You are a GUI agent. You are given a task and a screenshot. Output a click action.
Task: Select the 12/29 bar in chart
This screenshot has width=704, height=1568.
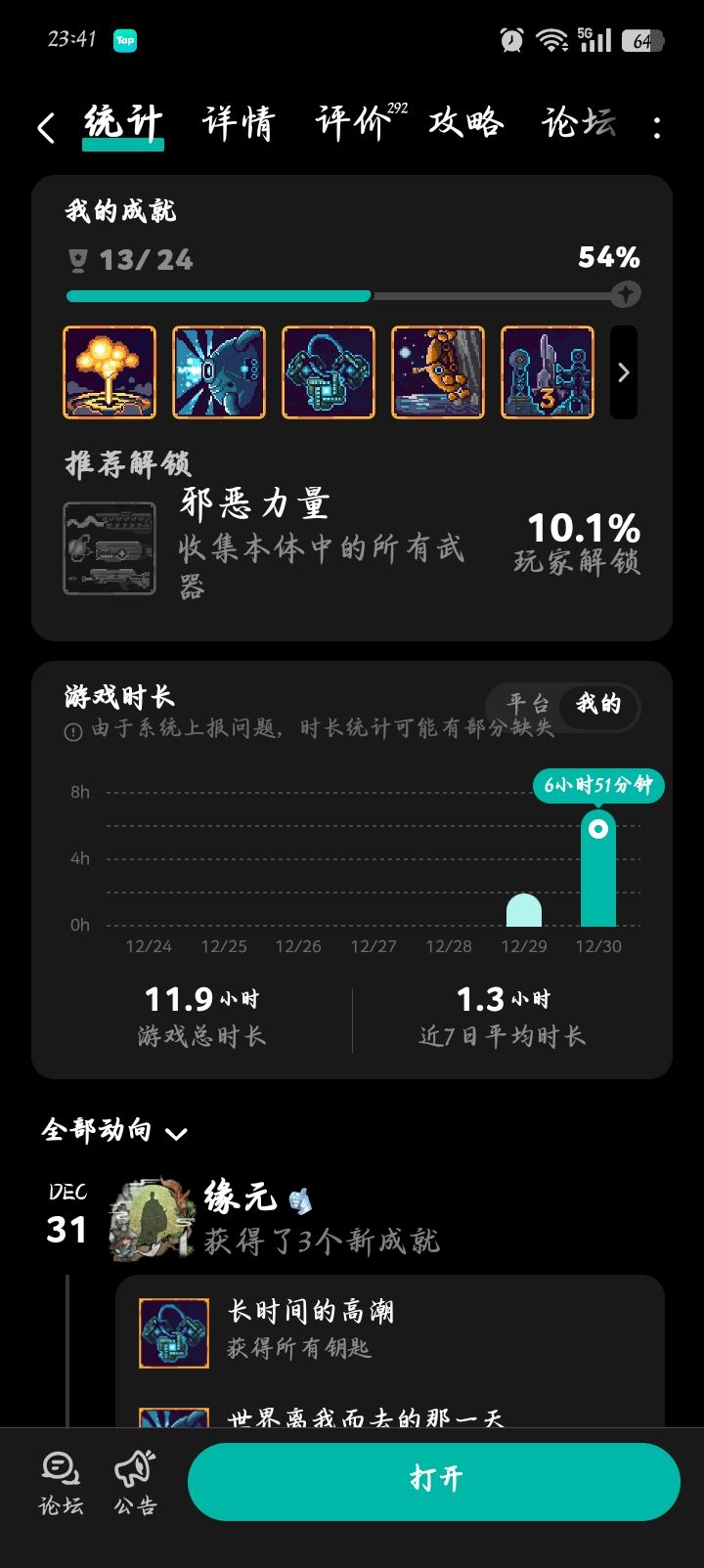pos(524,911)
